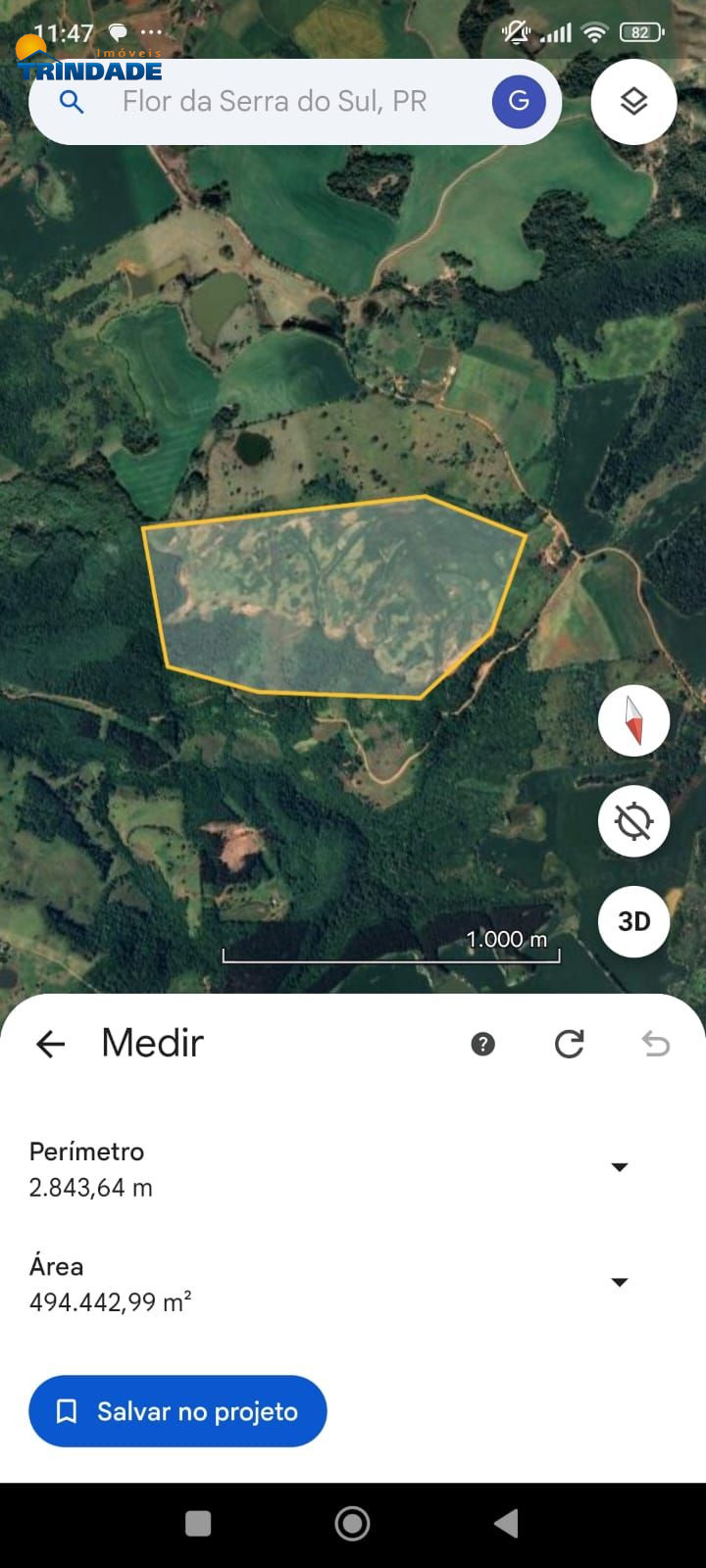
Task: Save measurement with Salvar no projeto
Action: 177,1411
